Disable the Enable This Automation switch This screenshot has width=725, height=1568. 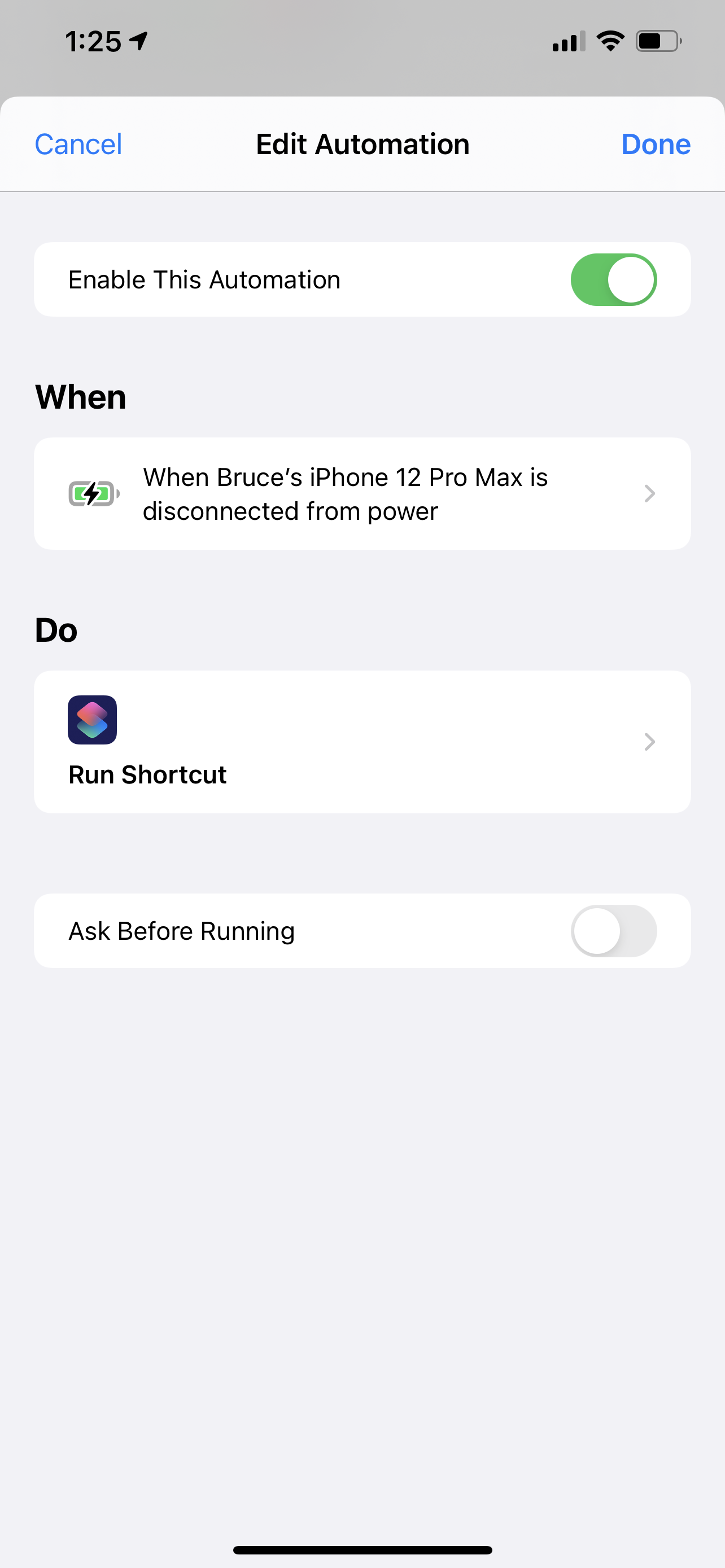click(x=613, y=279)
